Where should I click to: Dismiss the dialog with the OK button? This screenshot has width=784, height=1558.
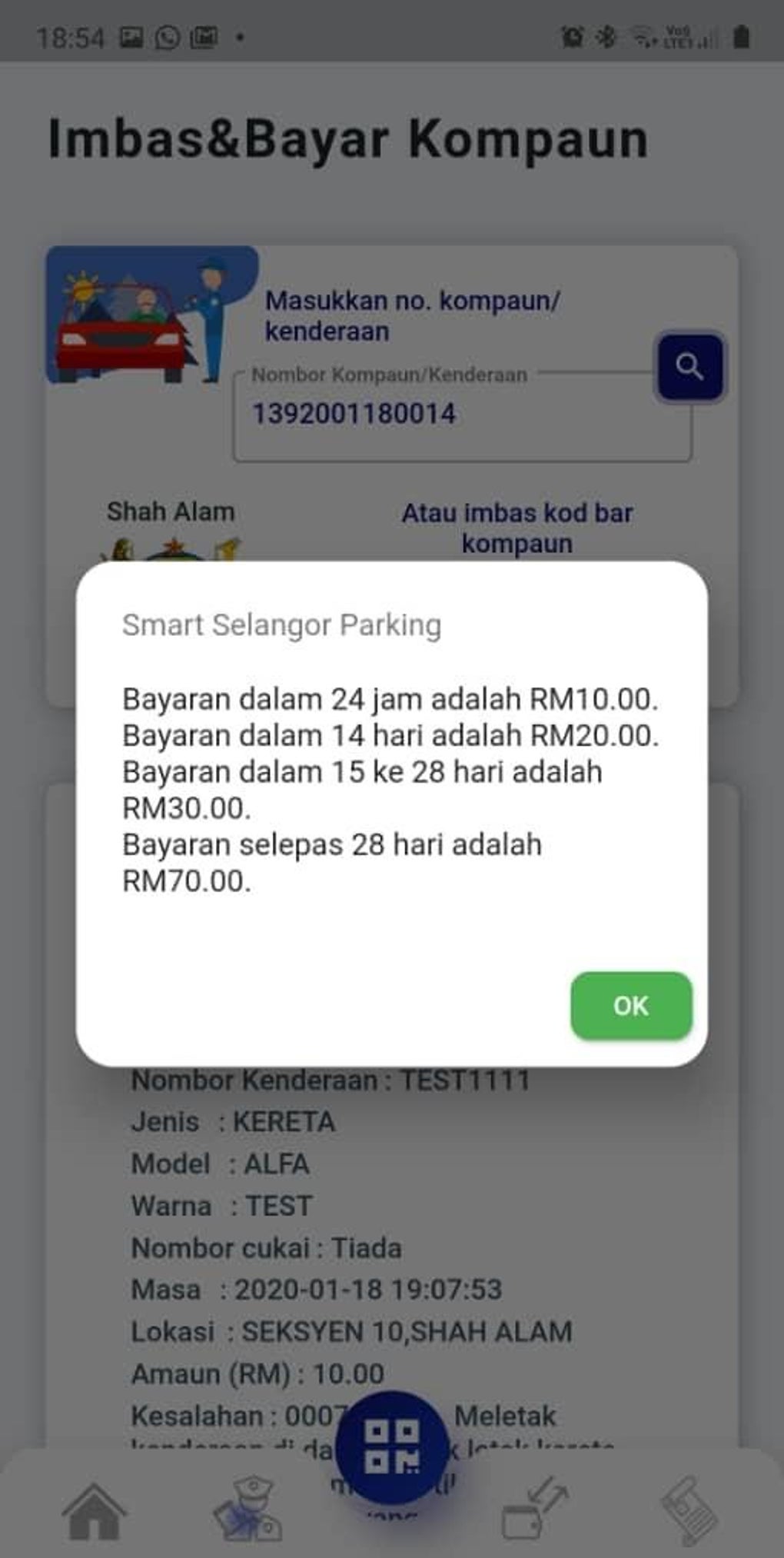tap(631, 1005)
